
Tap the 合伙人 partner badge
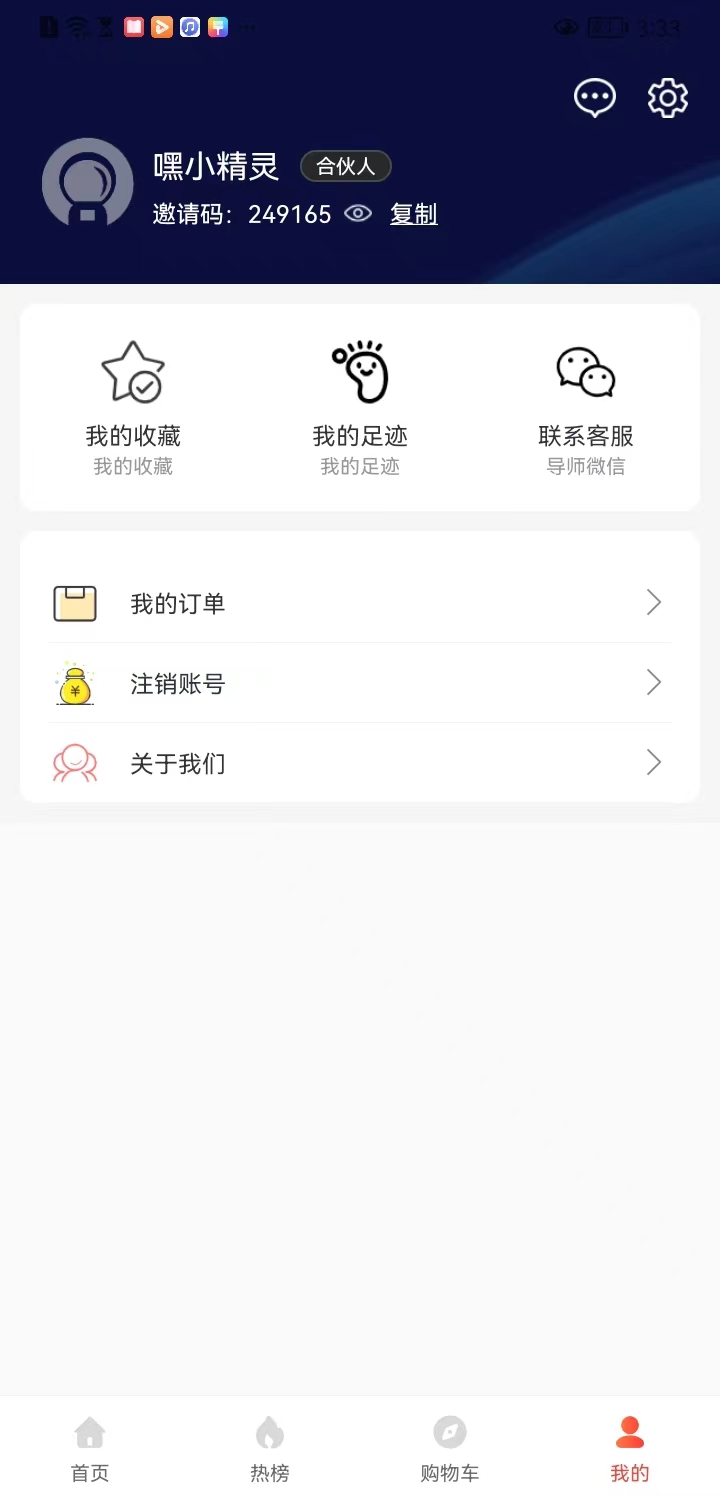346,167
